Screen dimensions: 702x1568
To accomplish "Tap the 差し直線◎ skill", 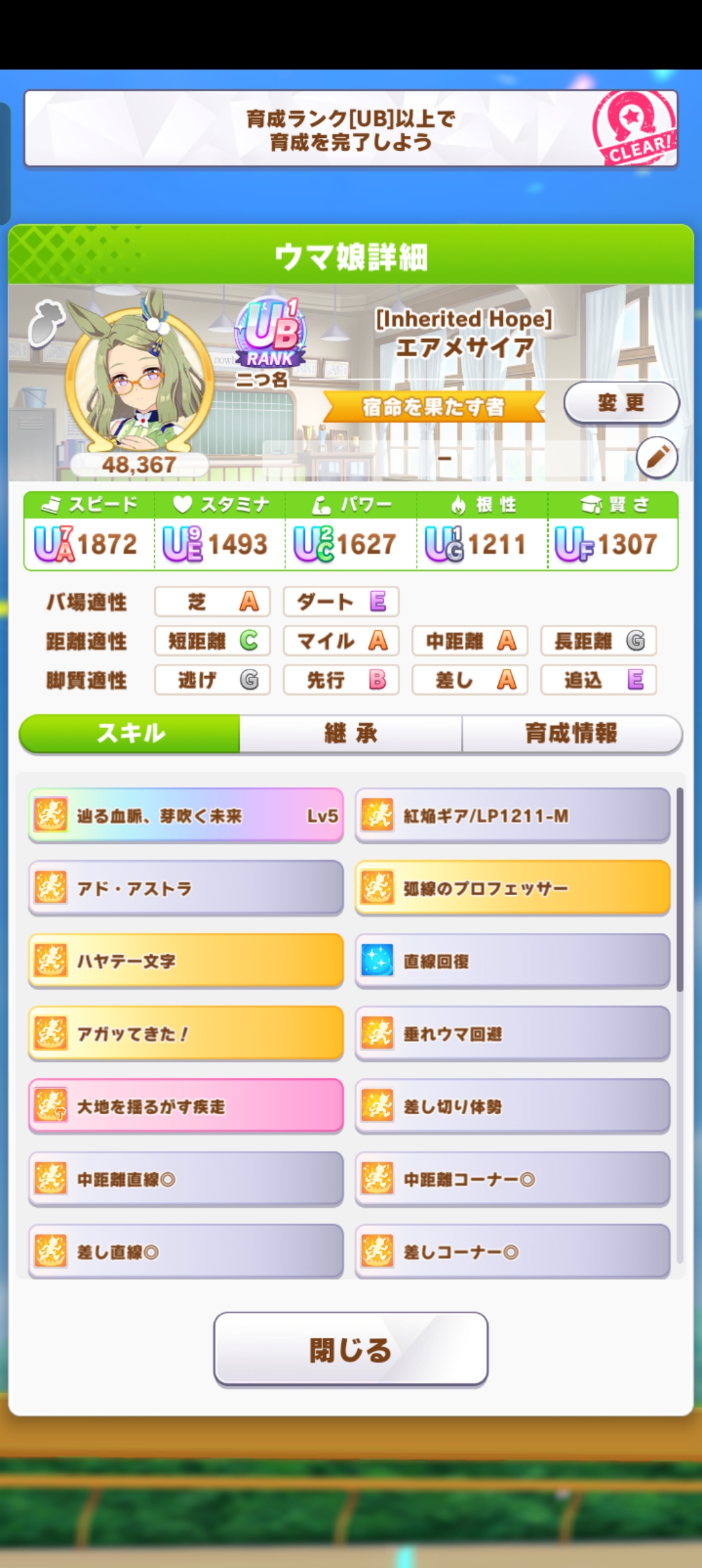I will click(x=186, y=1252).
